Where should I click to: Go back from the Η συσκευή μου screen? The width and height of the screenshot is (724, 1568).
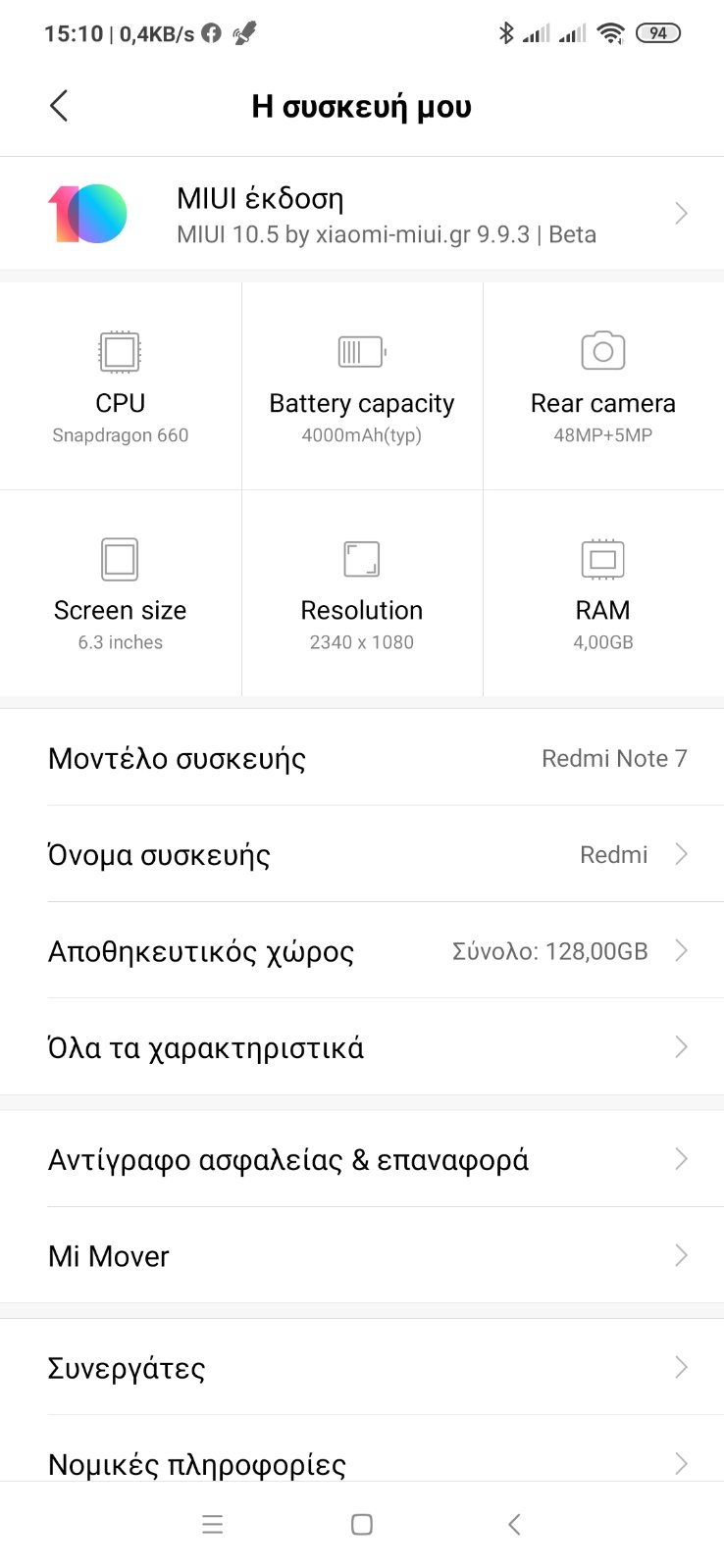coord(59,106)
